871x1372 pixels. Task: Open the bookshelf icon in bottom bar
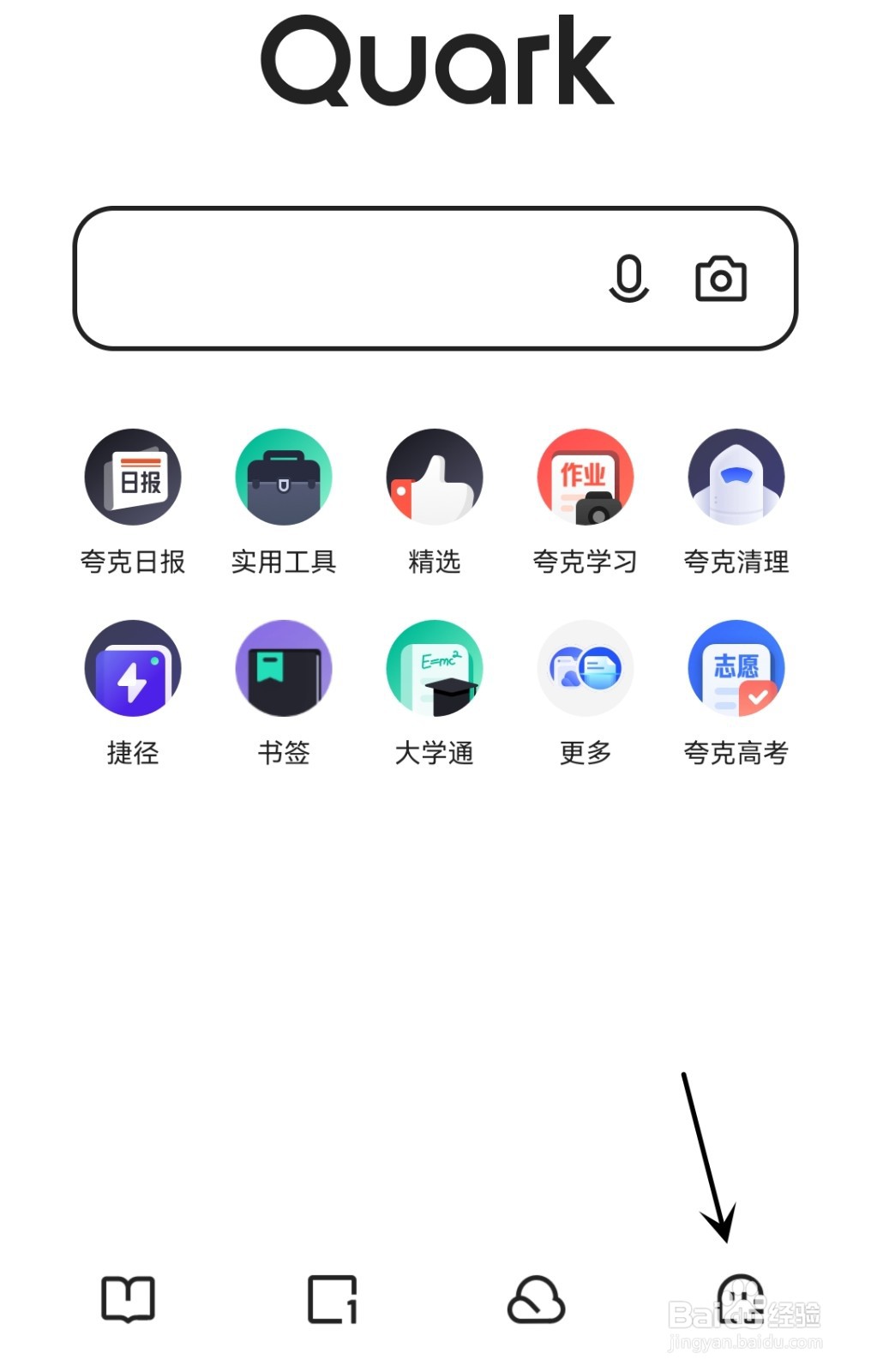point(129,1297)
